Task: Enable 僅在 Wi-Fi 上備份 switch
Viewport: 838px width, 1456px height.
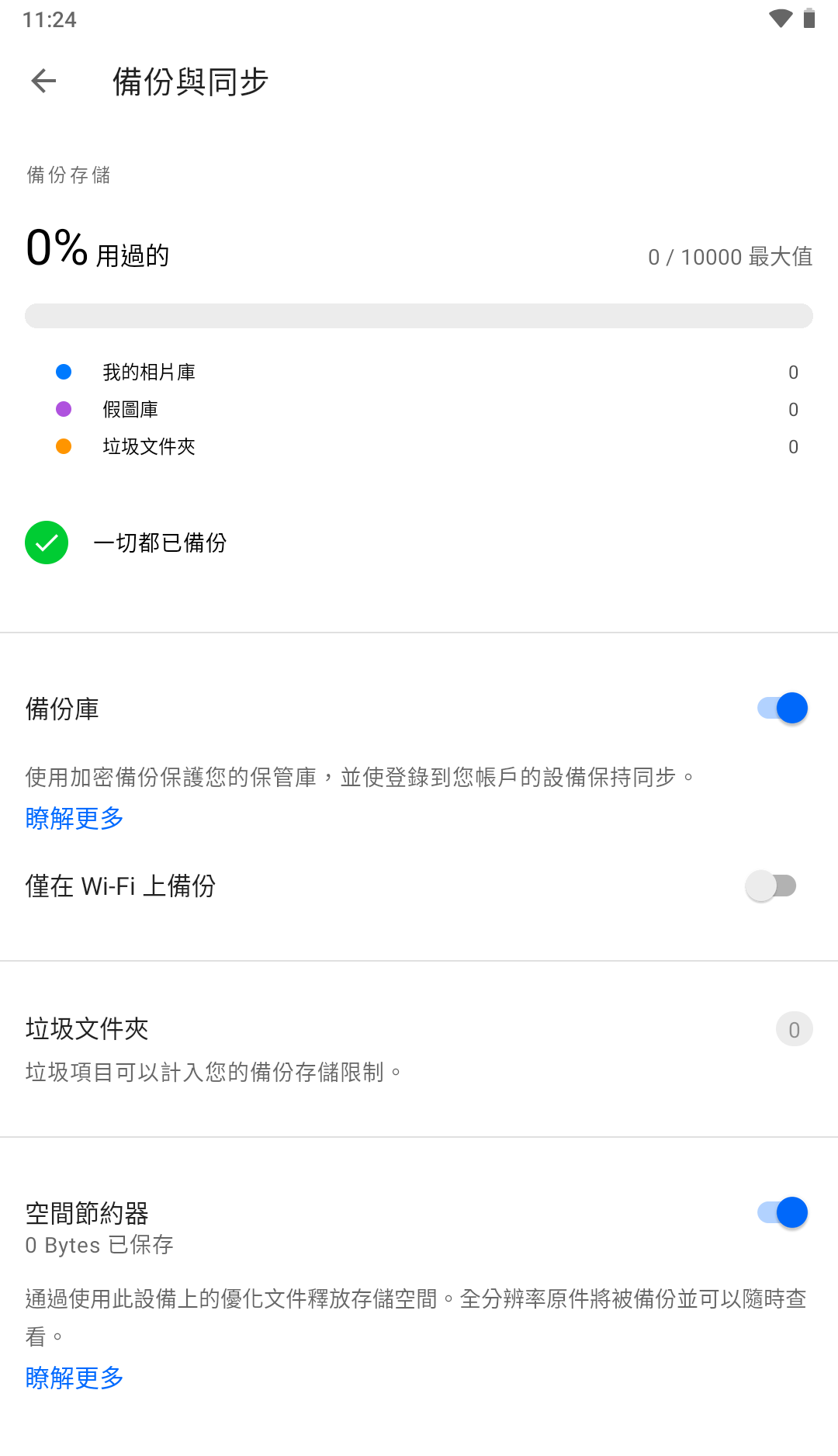Action: point(771,886)
